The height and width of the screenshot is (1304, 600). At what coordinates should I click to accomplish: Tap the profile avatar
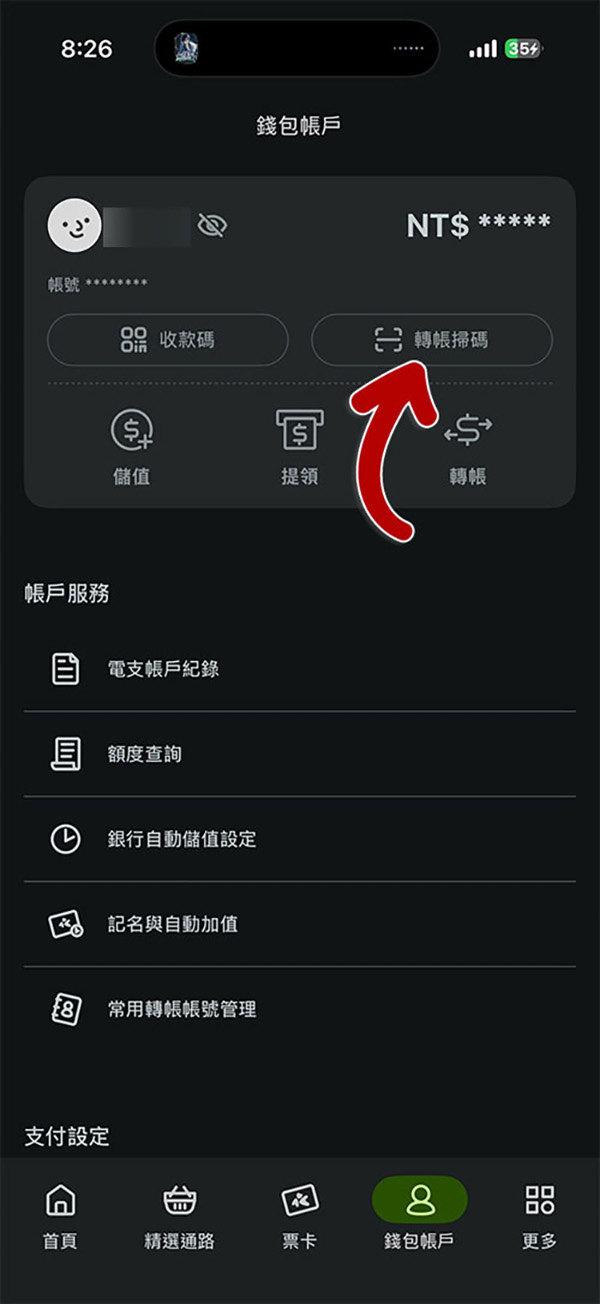(x=74, y=225)
